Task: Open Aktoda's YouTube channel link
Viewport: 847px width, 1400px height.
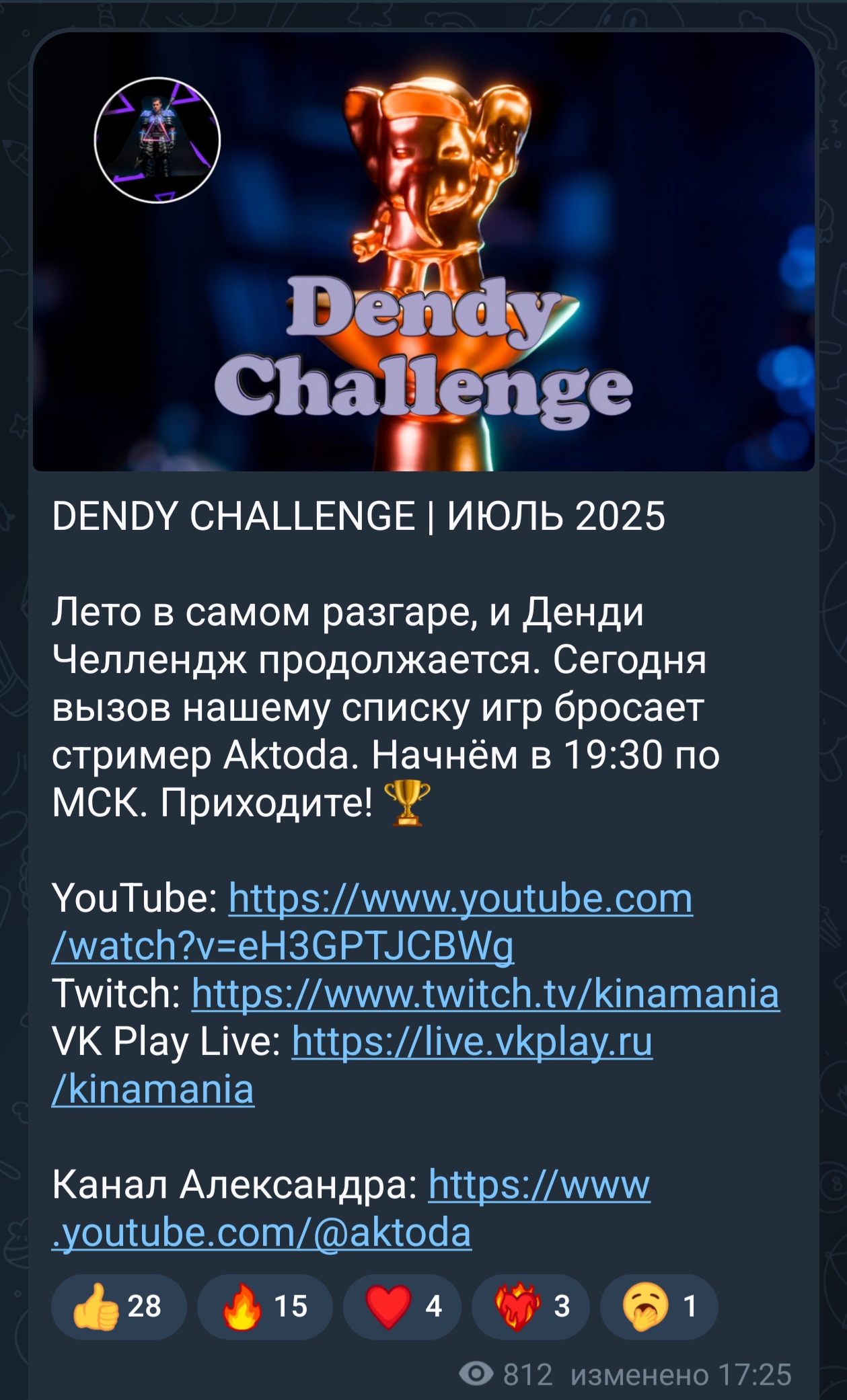Action: pos(351,1208)
